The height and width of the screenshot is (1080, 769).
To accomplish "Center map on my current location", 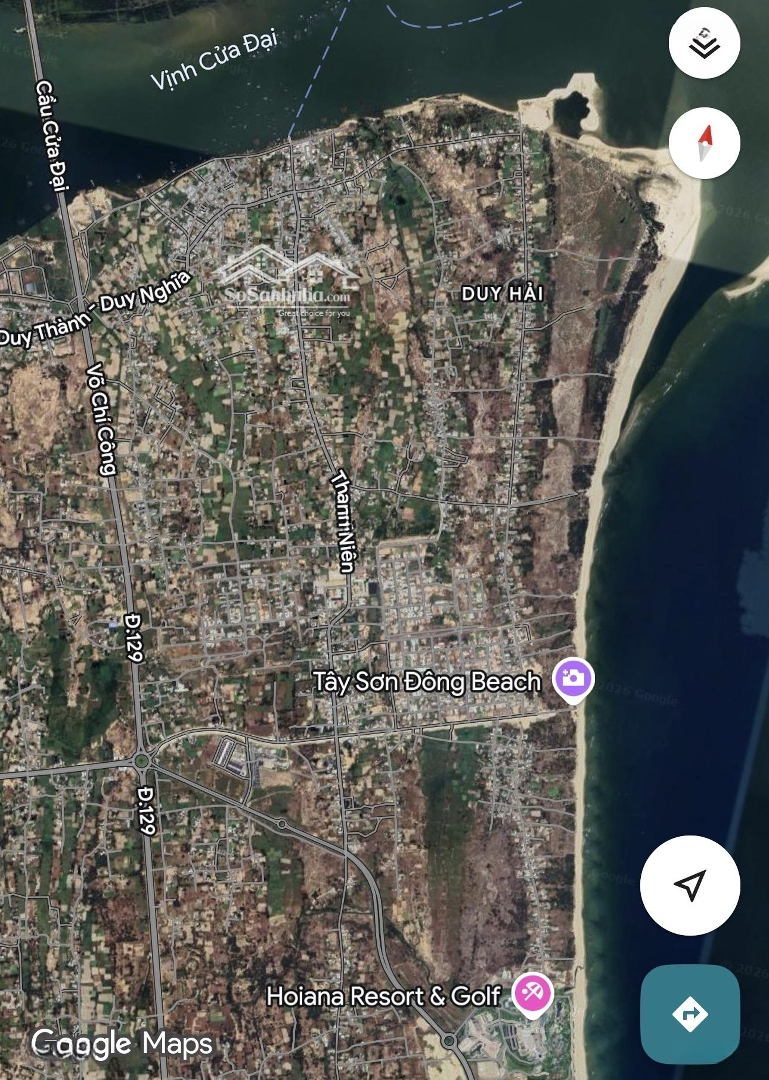I will tap(690, 885).
